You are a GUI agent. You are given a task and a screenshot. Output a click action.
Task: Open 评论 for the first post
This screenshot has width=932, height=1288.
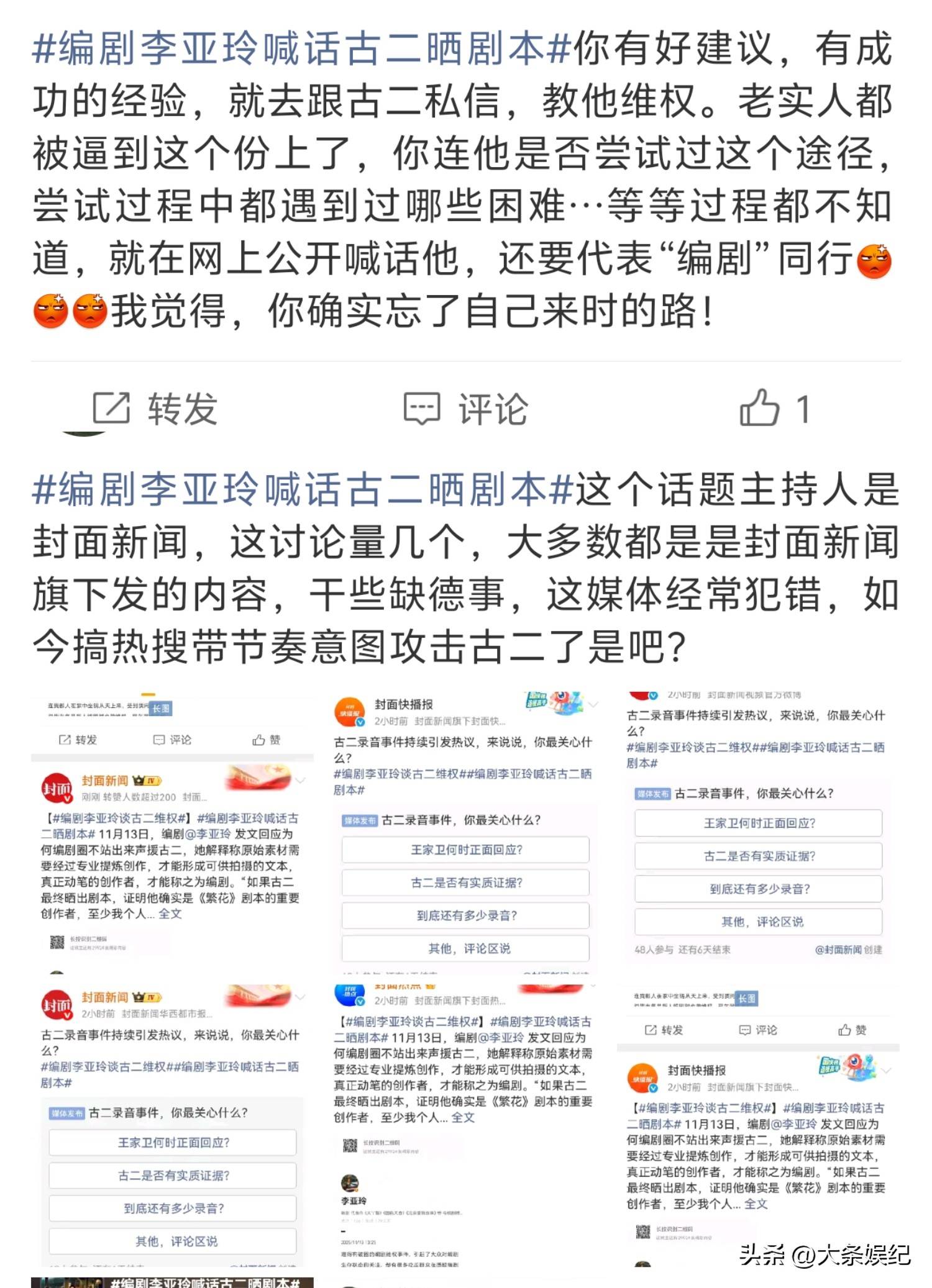[x=466, y=409]
